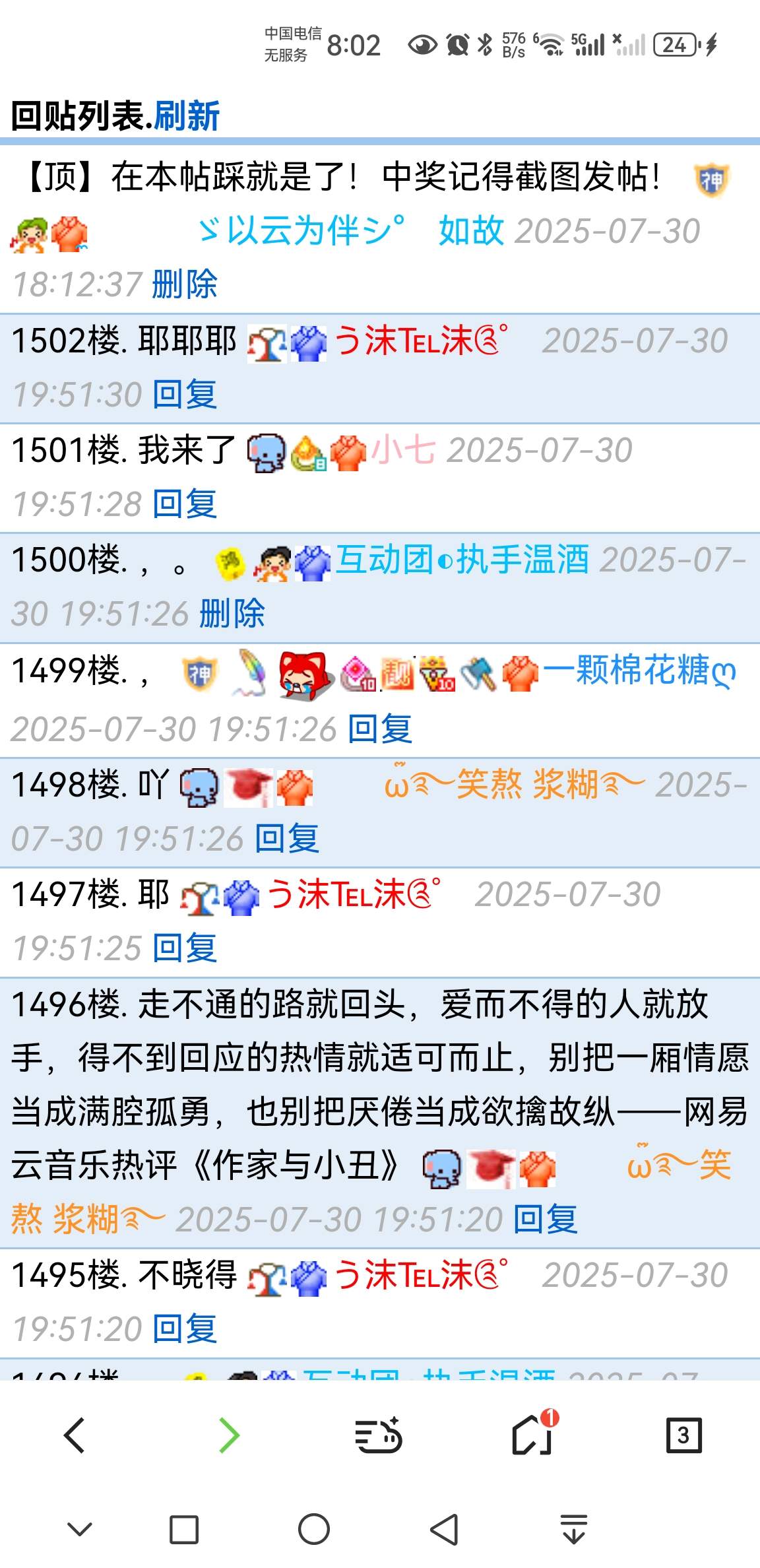Viewport: 760px width, 1568px height.
Task: Reply to 1495楼 不晓得 post
Action: 184,1328
